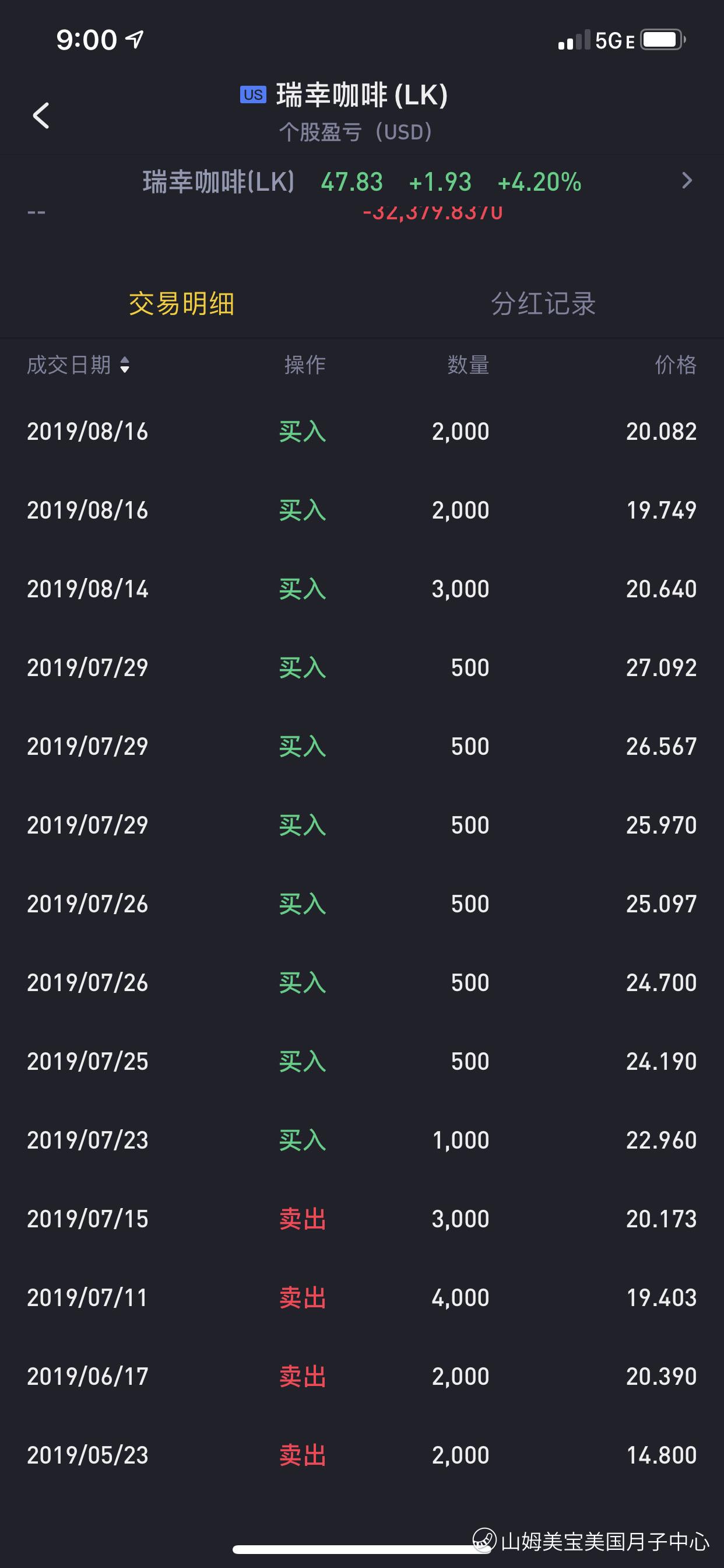Switch to the 分红记录 tab
Image resolution: width=724 pixels, height=1568 pixels.
[543, 304]
